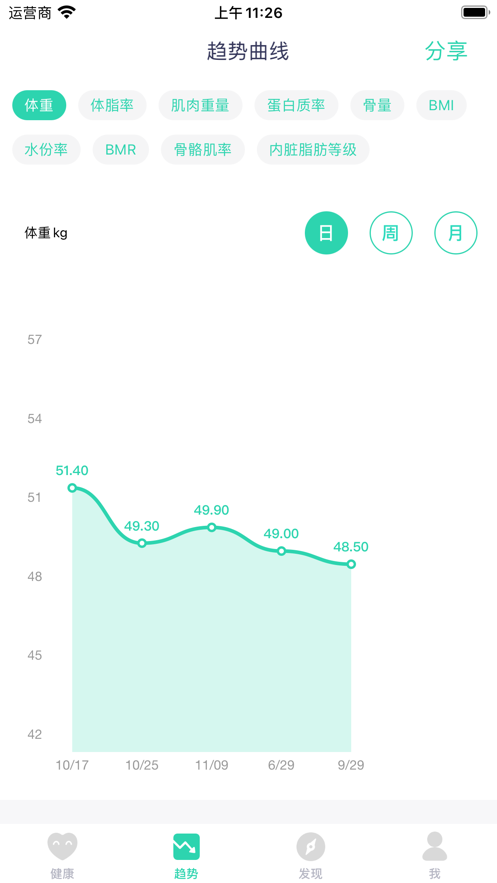Tap the 49.90 data point on the chart
The image size is (497, 883).
click(x=212, y=527)
